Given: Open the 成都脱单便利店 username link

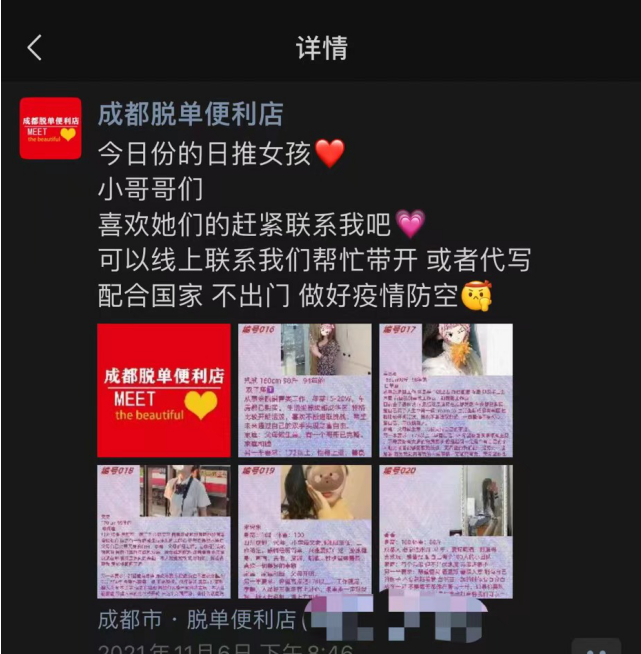Looking at the screenshot, I should pyautogui.click(x=190, y=114).
